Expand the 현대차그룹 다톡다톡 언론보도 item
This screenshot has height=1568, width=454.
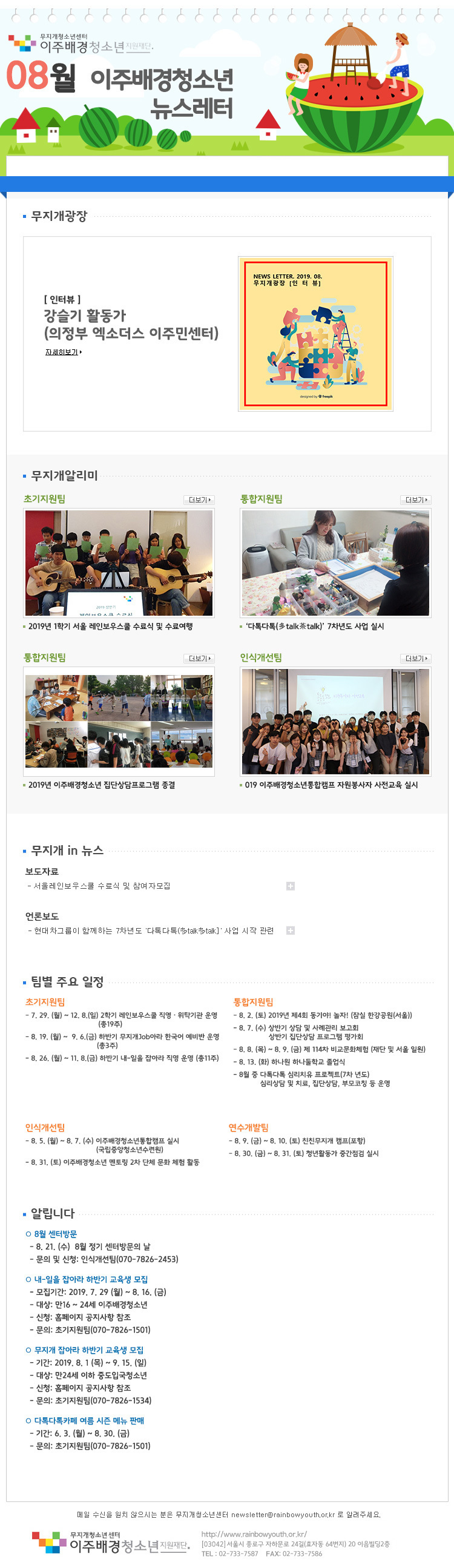point(291,930)
